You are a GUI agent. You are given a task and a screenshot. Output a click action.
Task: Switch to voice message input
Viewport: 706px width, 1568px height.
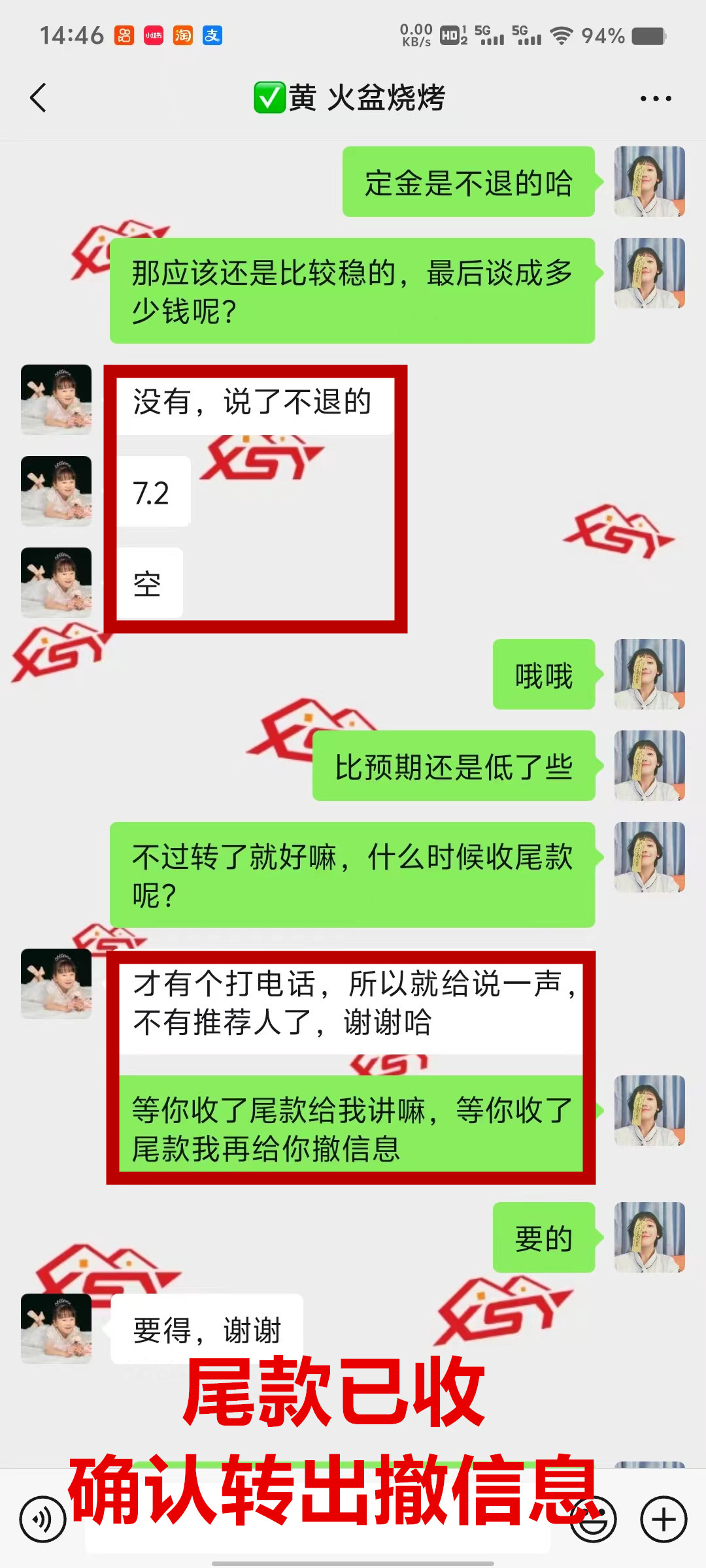pyautogui.click(x=42, y=1519)
